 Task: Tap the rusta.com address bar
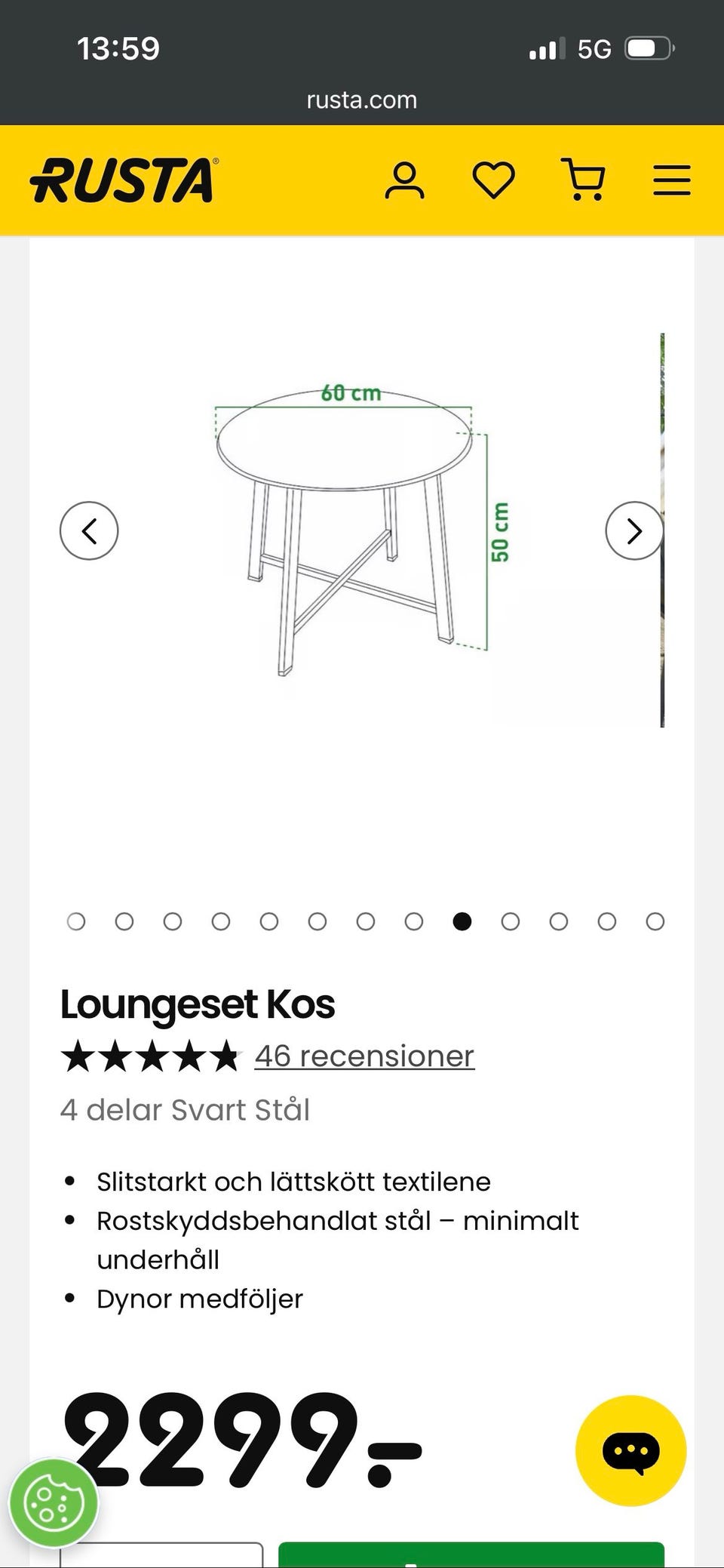point(362,100)
